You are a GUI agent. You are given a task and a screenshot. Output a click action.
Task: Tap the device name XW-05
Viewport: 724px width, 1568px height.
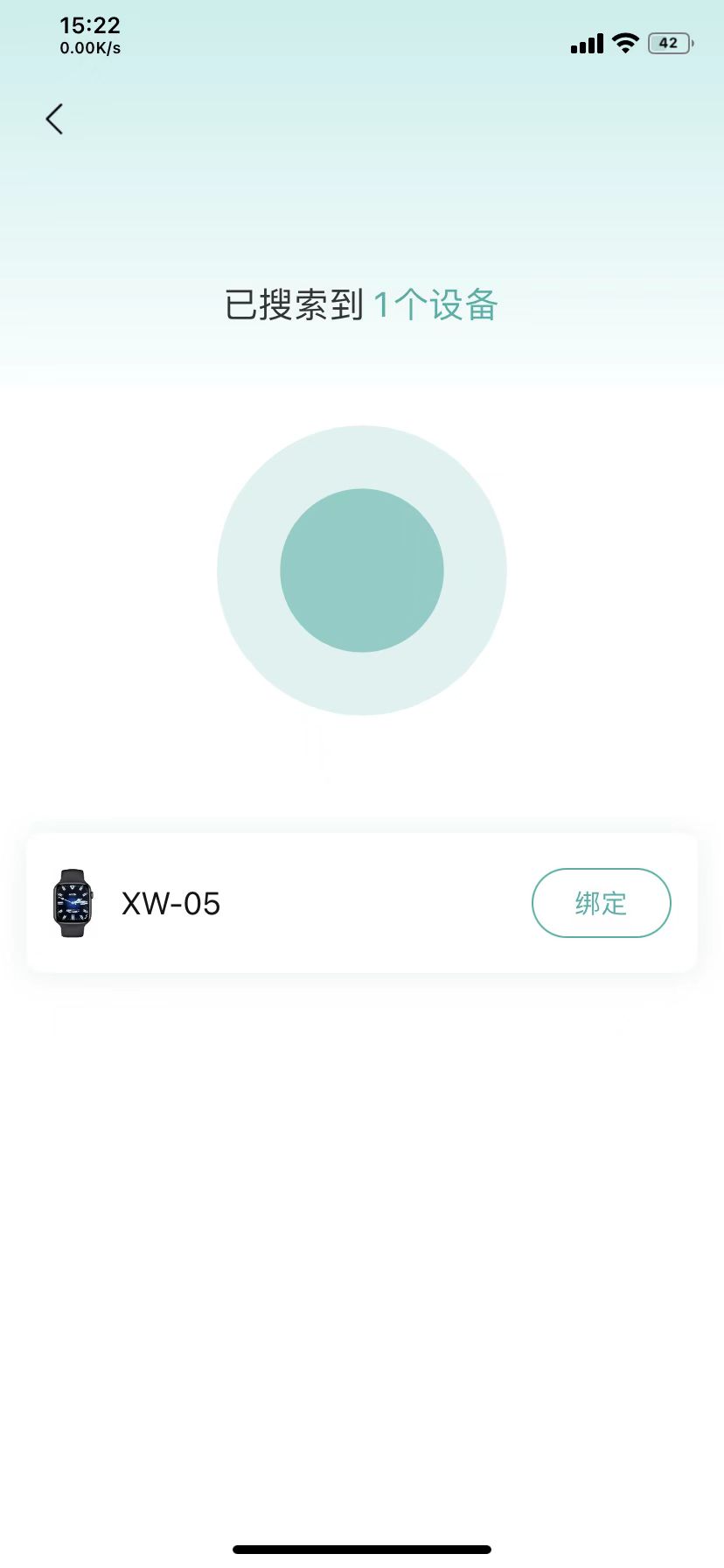tap(171, 903)
